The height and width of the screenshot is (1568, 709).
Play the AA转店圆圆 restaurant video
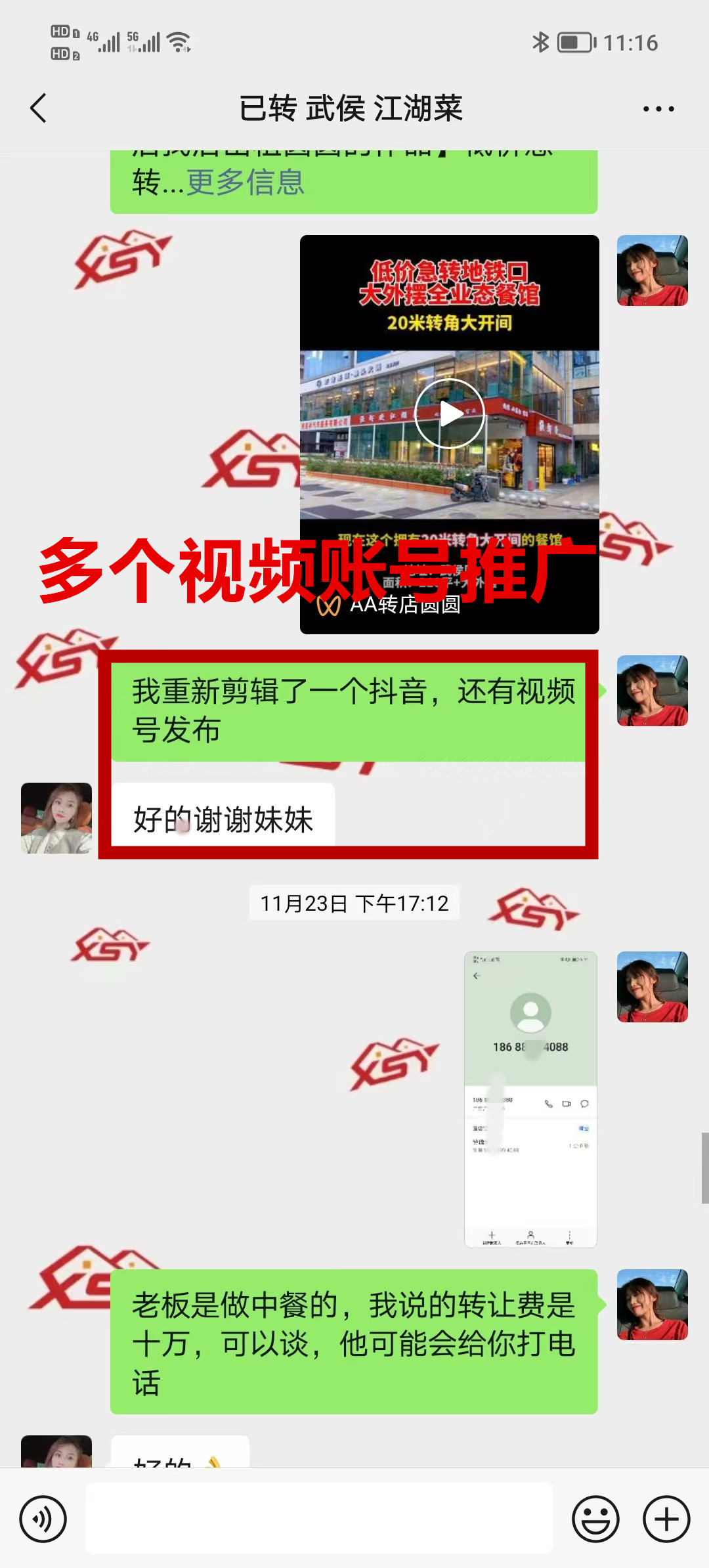tap(450, 414)
